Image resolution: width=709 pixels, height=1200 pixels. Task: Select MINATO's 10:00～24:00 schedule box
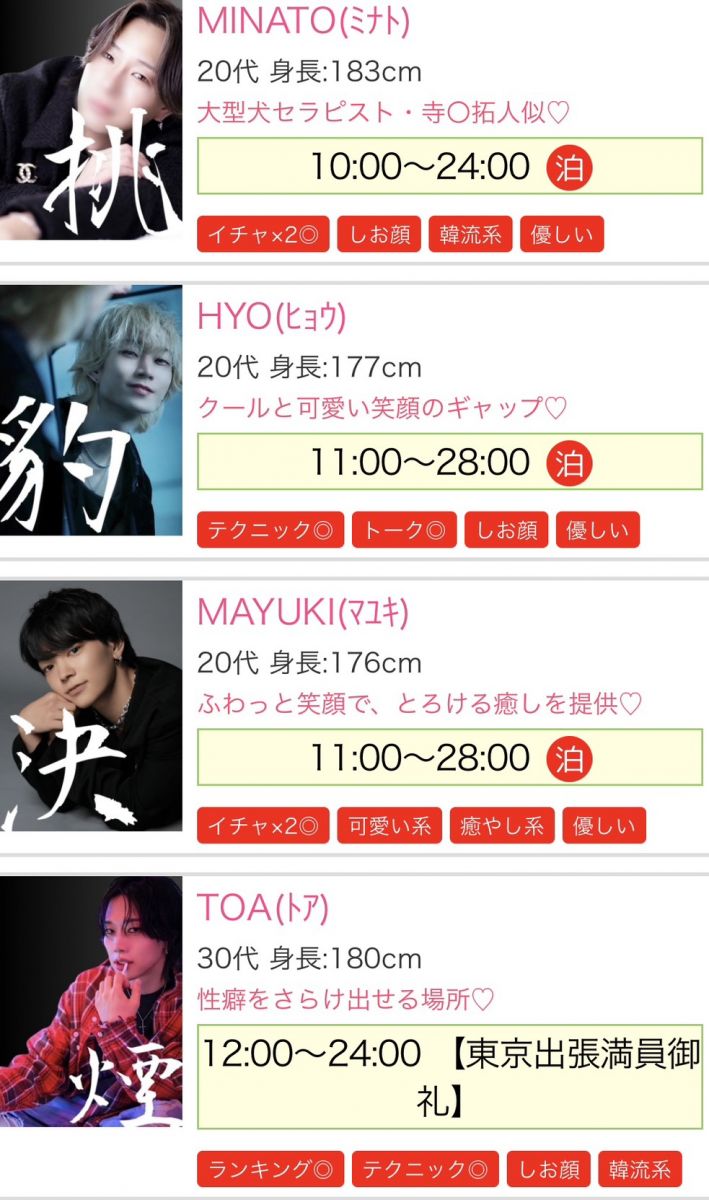(450, 166)
